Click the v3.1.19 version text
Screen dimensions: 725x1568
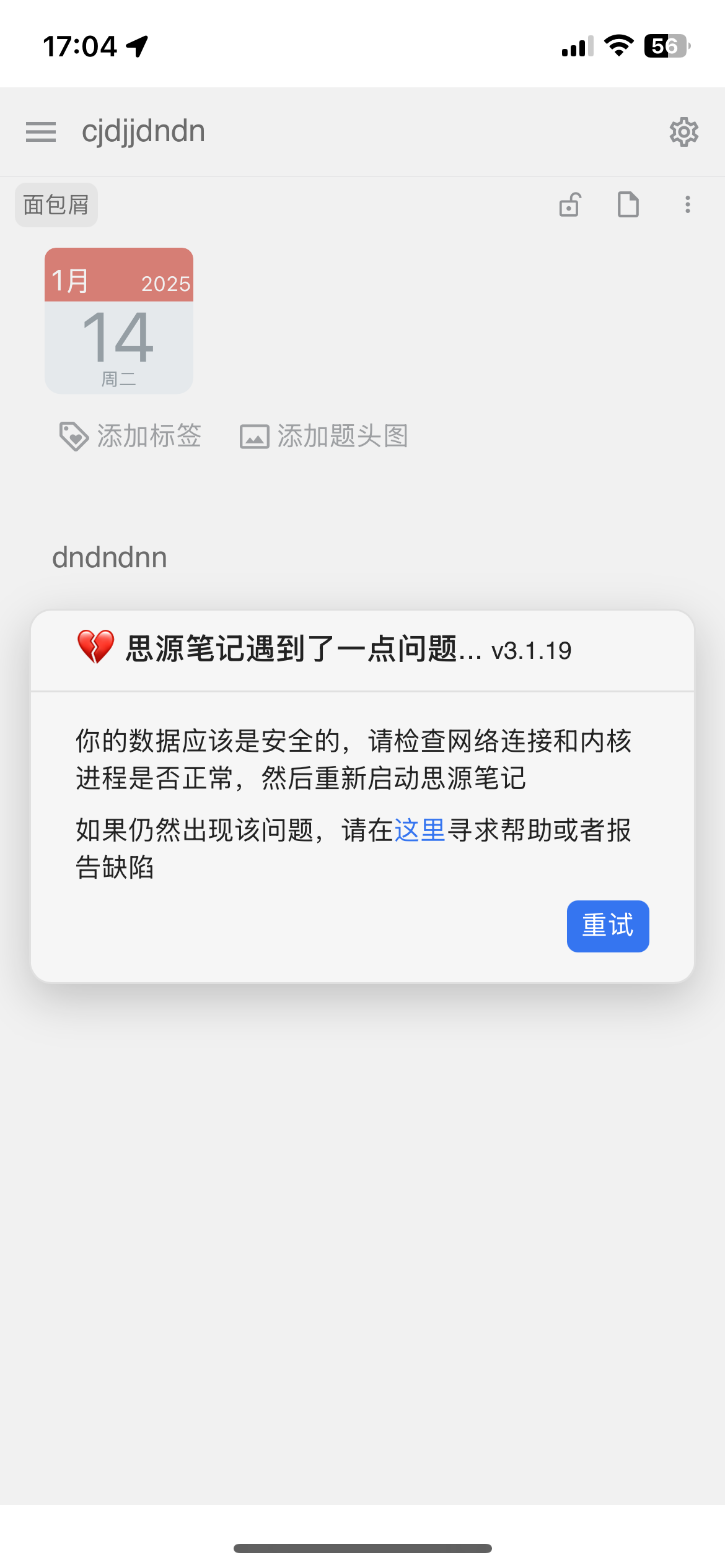click(x=530, y=651)
